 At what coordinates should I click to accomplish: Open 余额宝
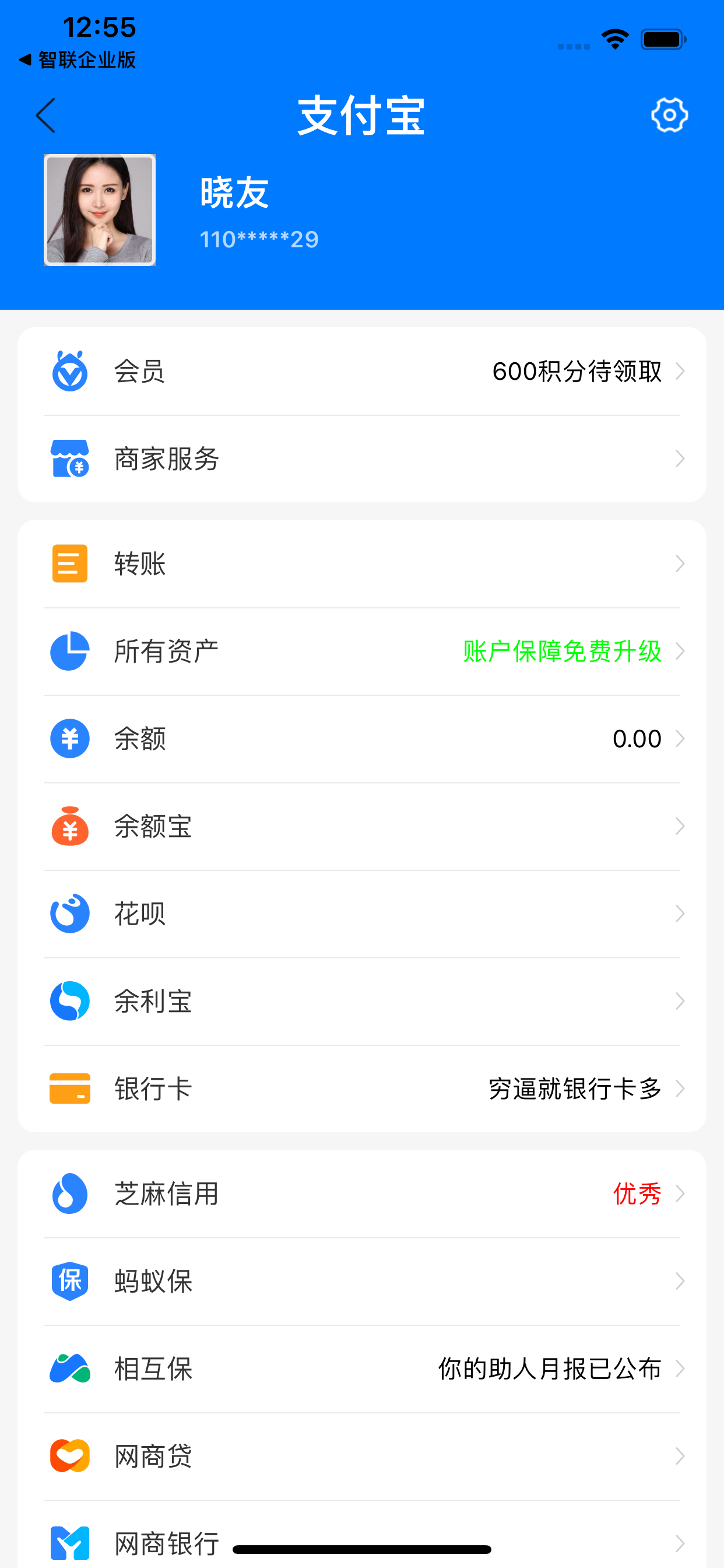pos(361,827)
